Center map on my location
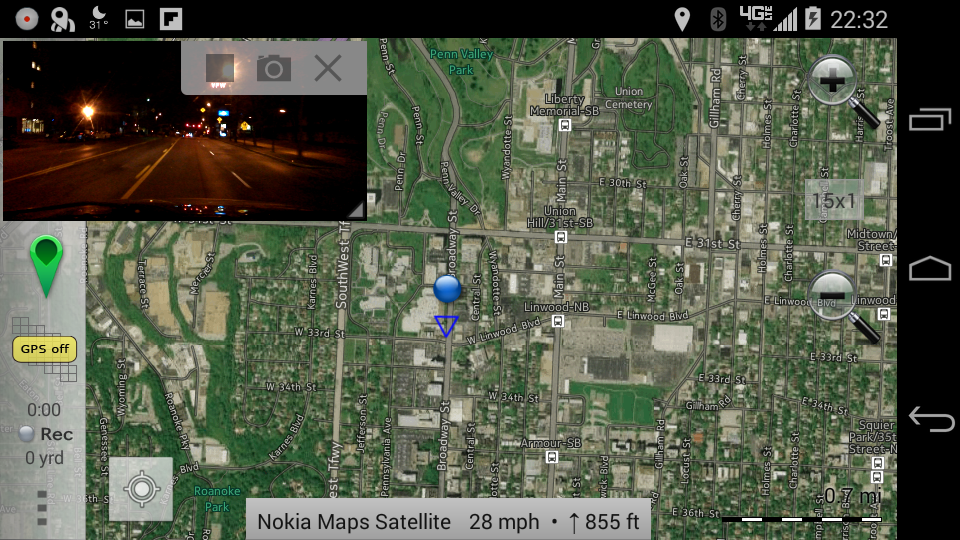This screenshot has width=960, height=540. [x=141, y=489]
